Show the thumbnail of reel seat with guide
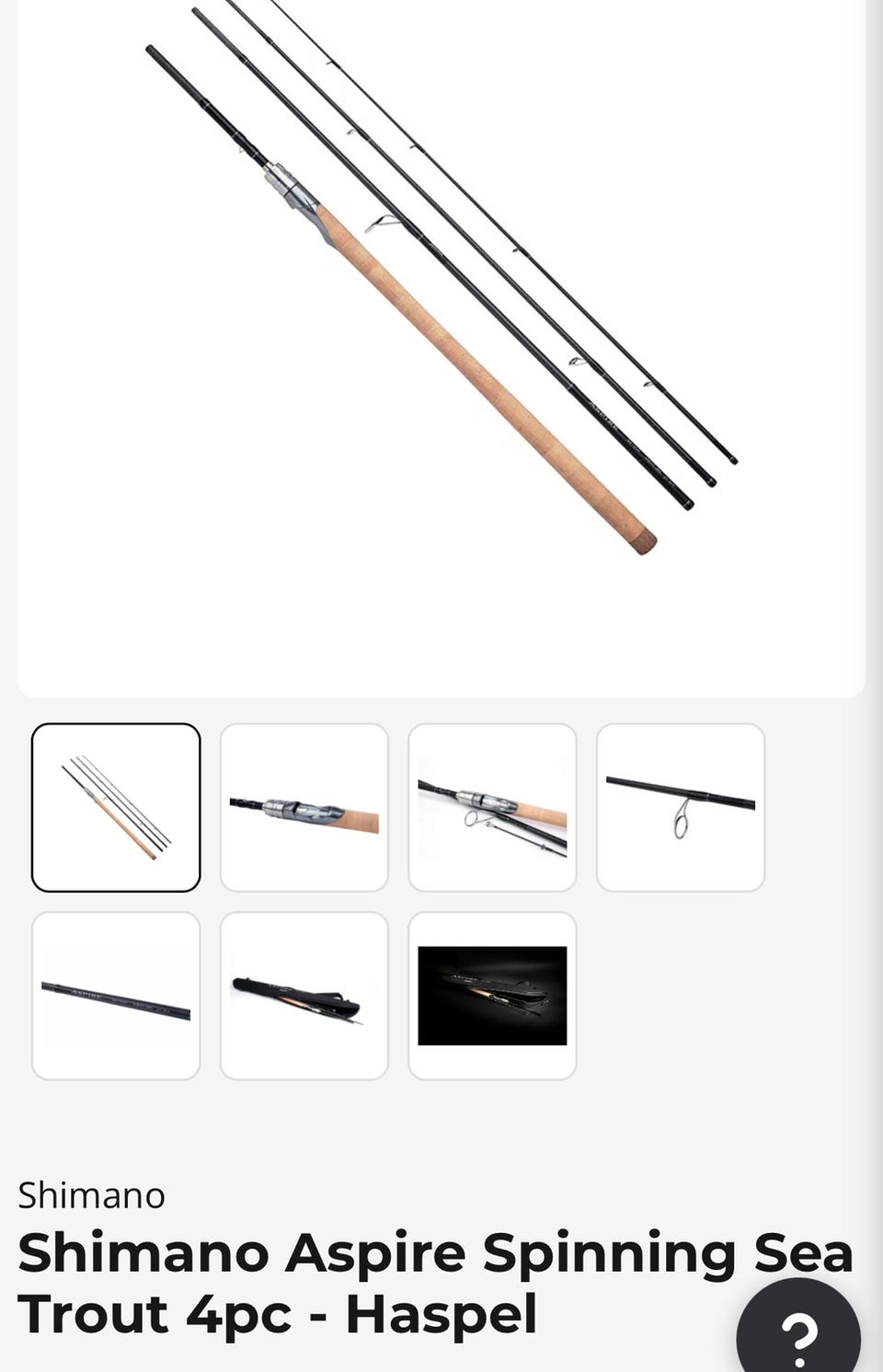883x1372 pixels. [492, 807]
